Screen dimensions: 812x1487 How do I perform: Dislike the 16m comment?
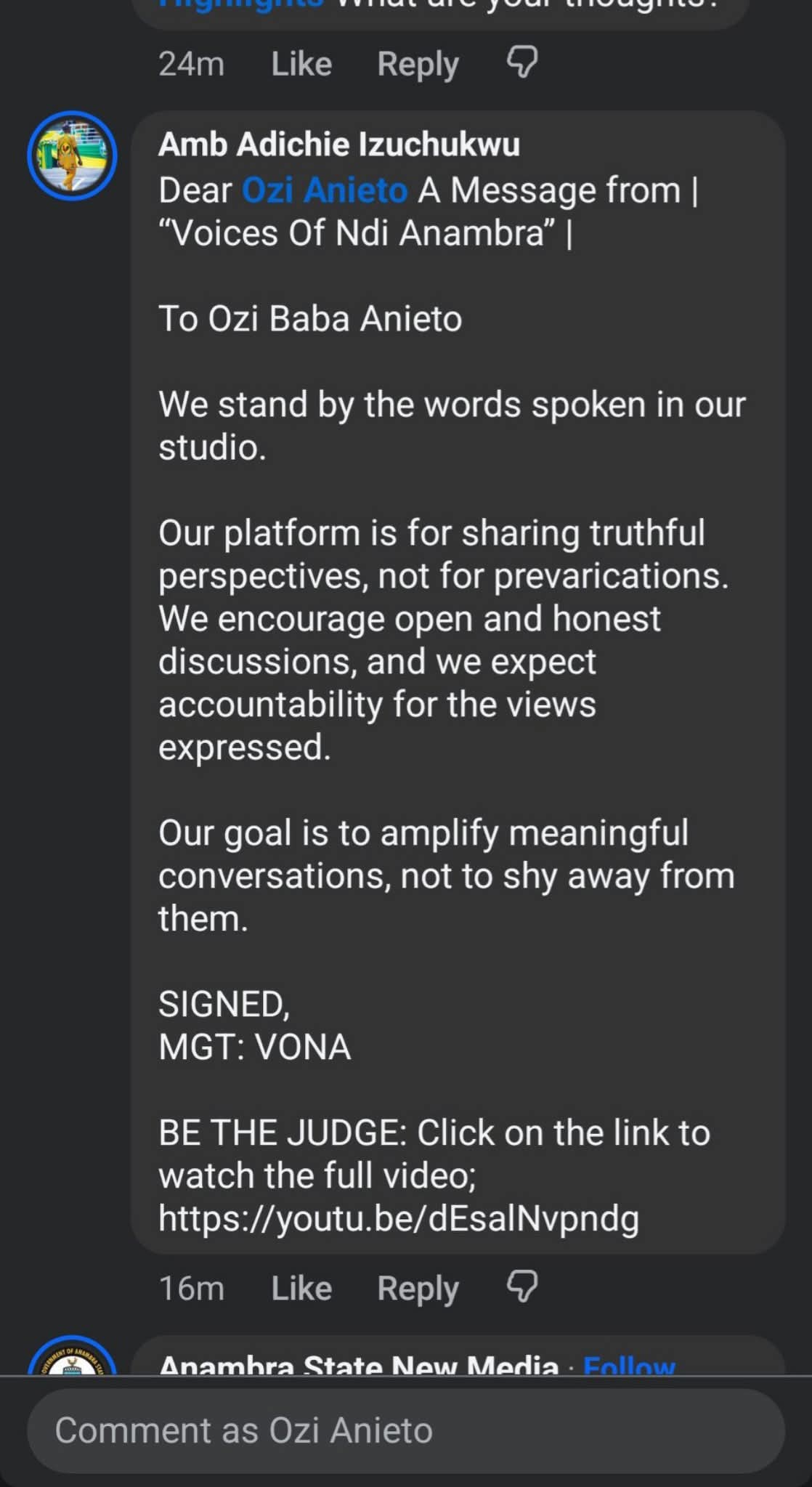pos(522,1287)
